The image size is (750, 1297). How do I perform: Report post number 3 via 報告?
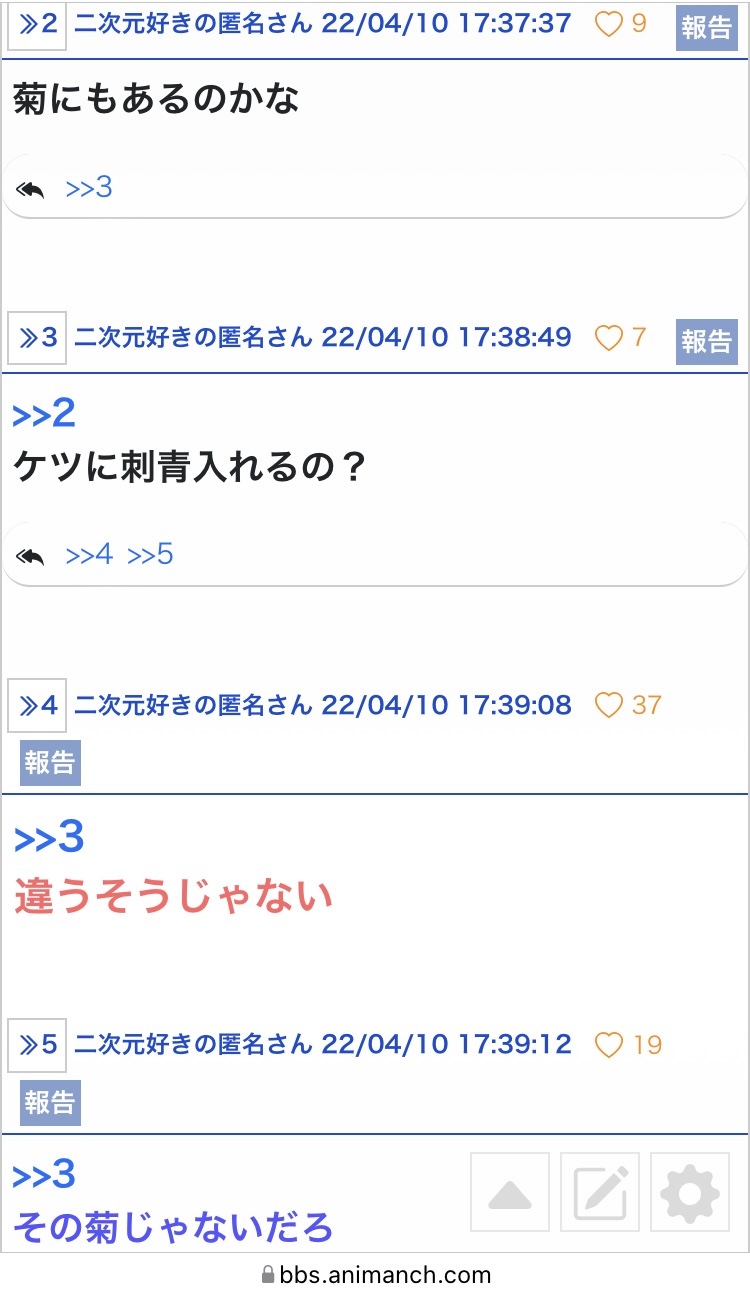(x=706, y=341)
